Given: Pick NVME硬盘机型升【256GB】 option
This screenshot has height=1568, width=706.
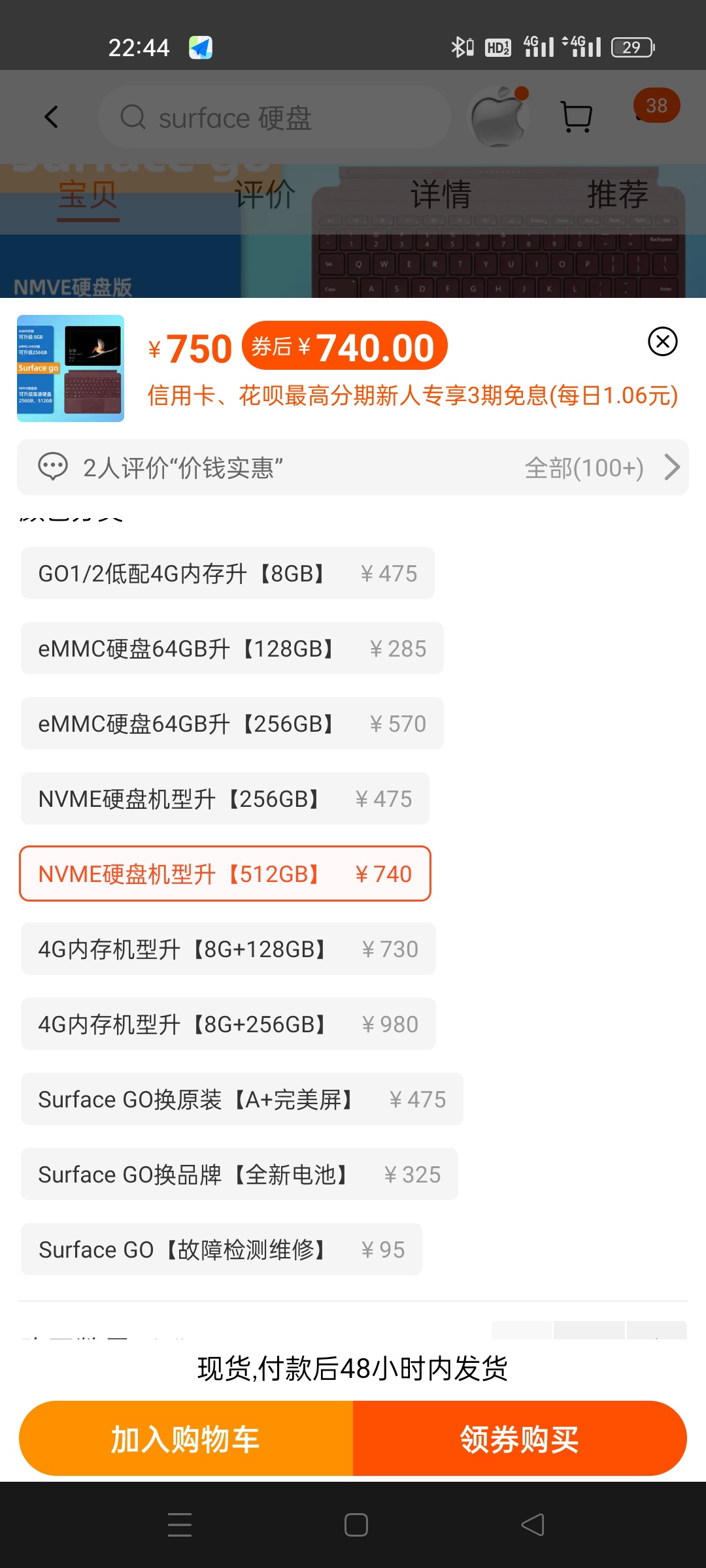Looking at the screenshot, I should [x=225, y=798].
